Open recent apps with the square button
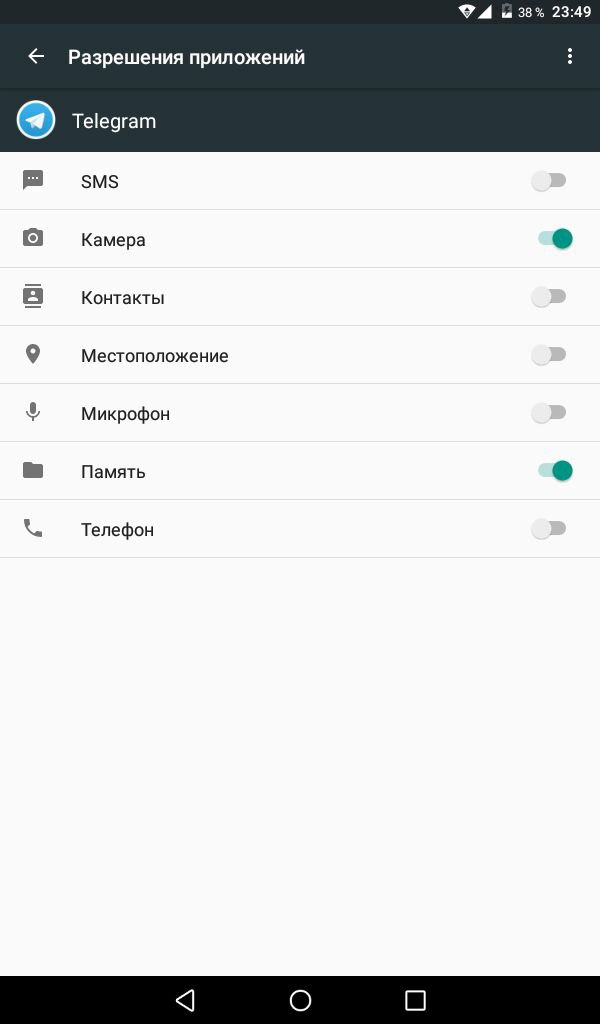The image size is (600, 1024). point(415,1000)
